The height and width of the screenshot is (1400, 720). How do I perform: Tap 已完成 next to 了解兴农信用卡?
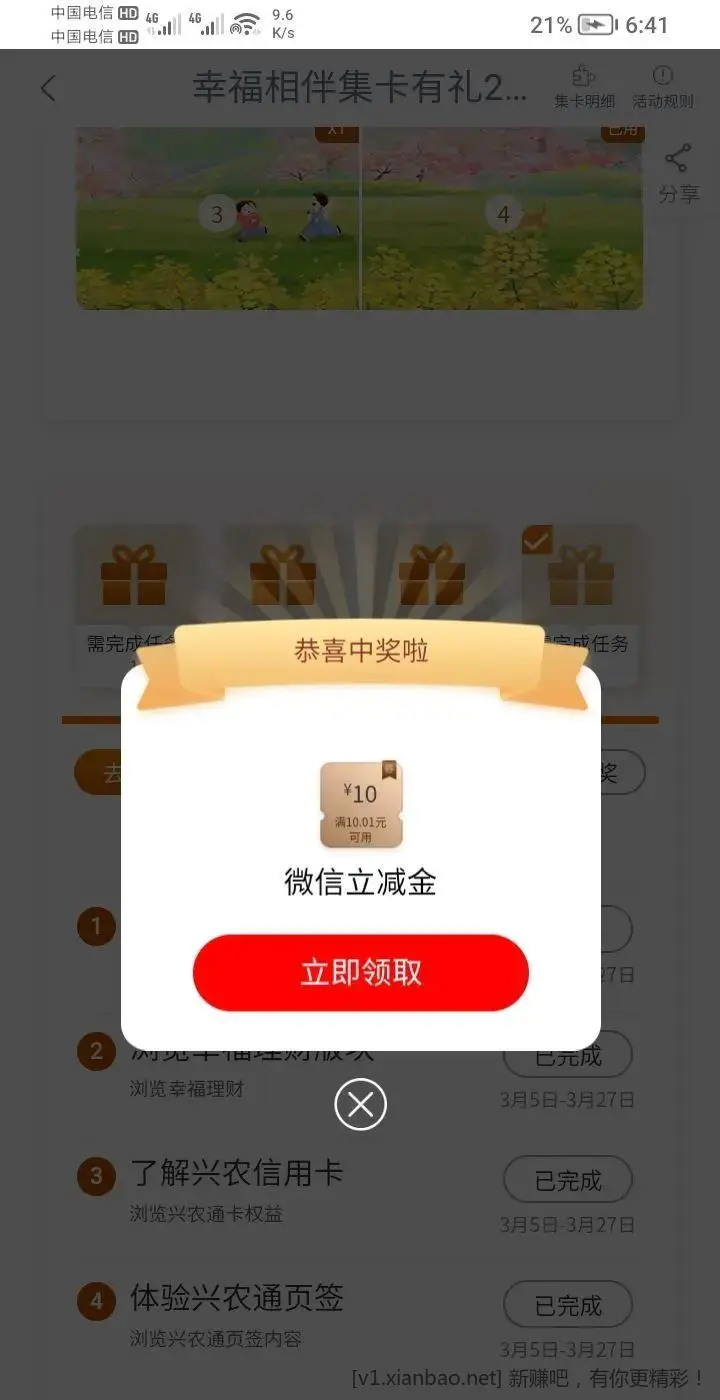[x=567, y=1181]
